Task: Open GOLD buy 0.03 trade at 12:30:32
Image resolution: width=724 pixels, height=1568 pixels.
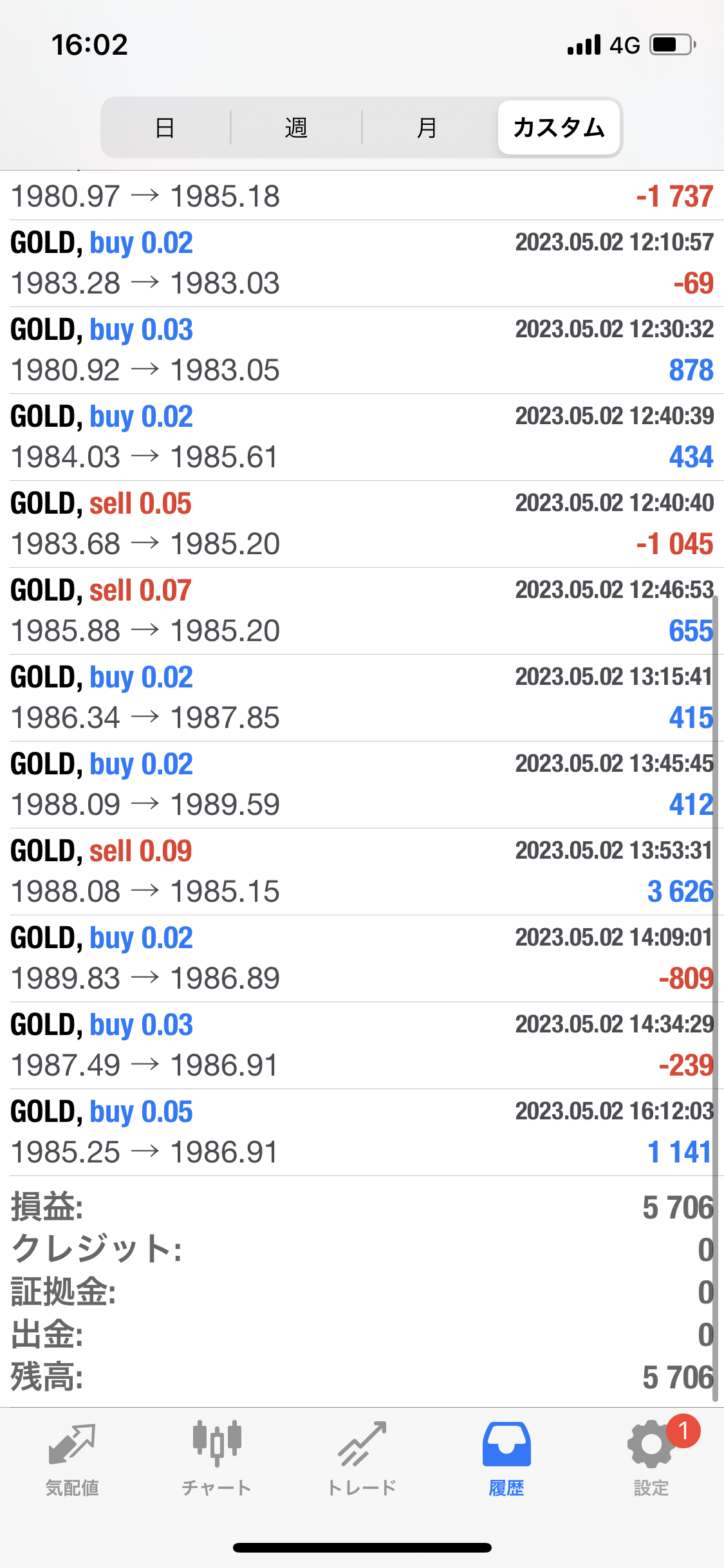Action: point(362,350)
